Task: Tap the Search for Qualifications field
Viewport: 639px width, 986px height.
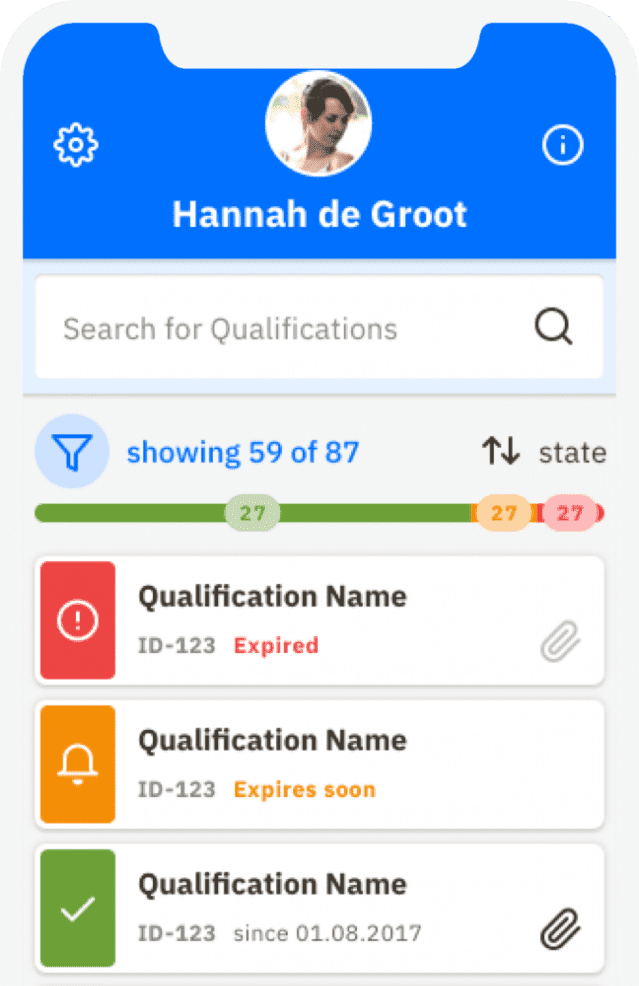Action: tap(280, 328)
